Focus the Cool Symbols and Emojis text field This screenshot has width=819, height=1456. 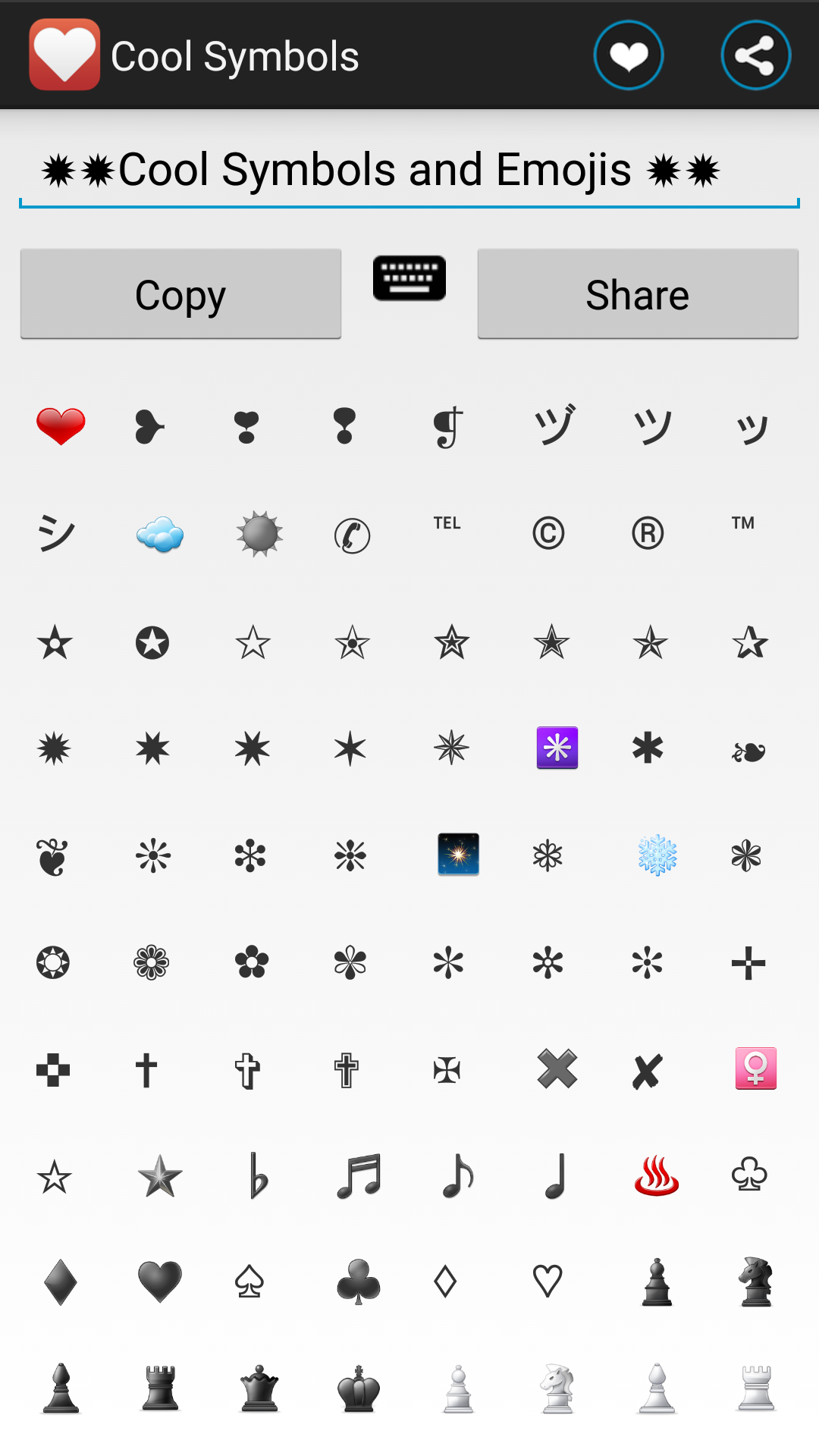[409, 170]
